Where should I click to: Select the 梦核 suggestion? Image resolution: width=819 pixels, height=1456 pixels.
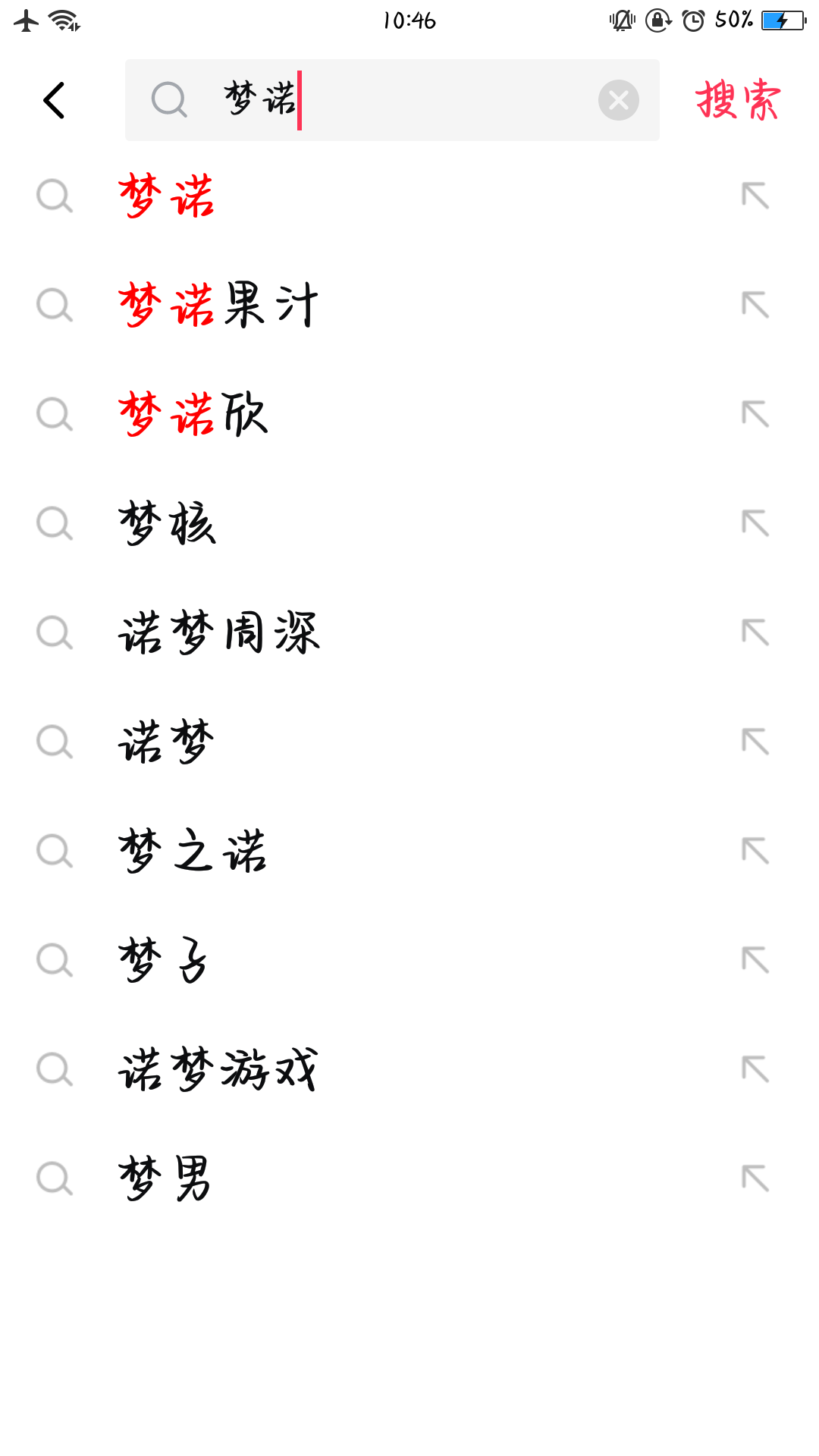[167, 524]
